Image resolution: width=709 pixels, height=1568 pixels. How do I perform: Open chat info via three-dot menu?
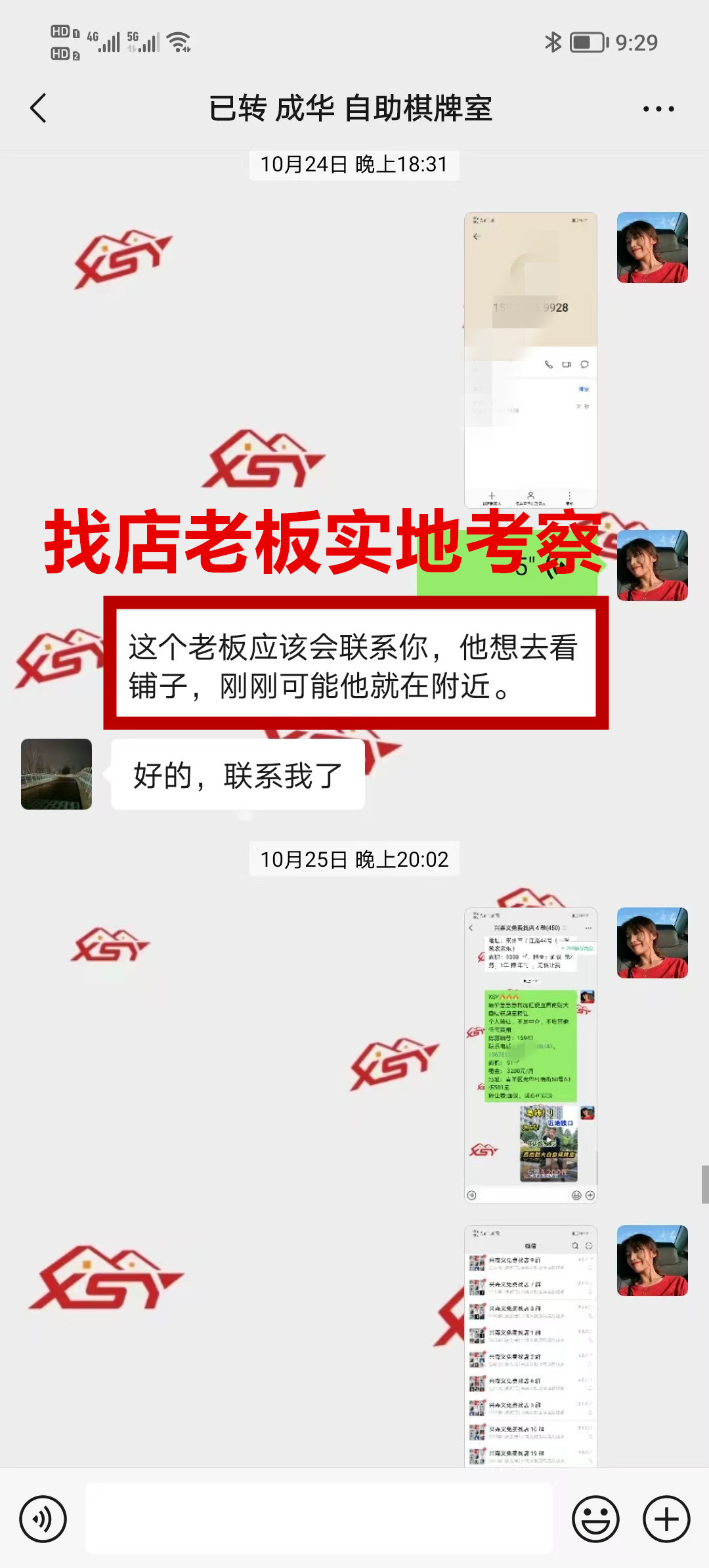(x=658, y=109)
